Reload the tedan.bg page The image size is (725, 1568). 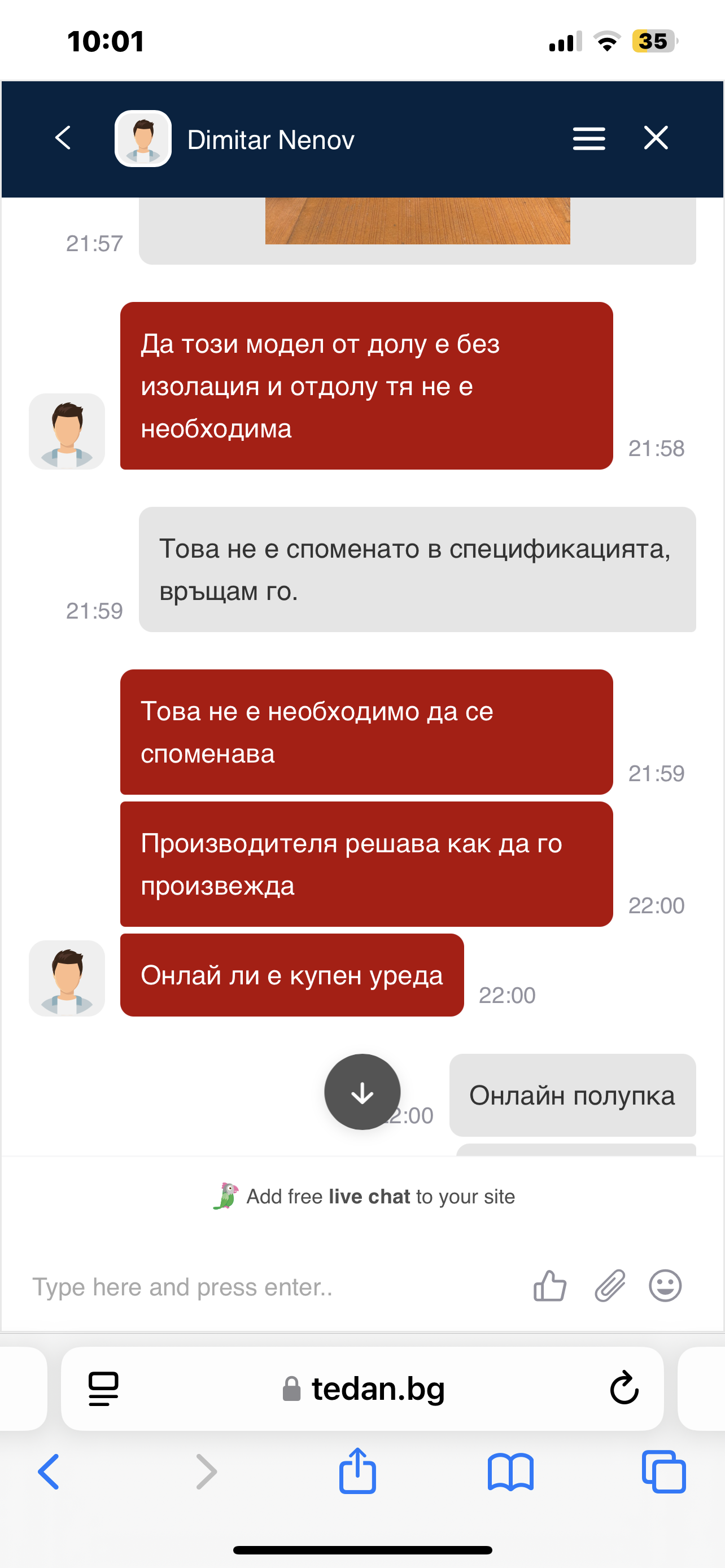(x=624, y=1389)
